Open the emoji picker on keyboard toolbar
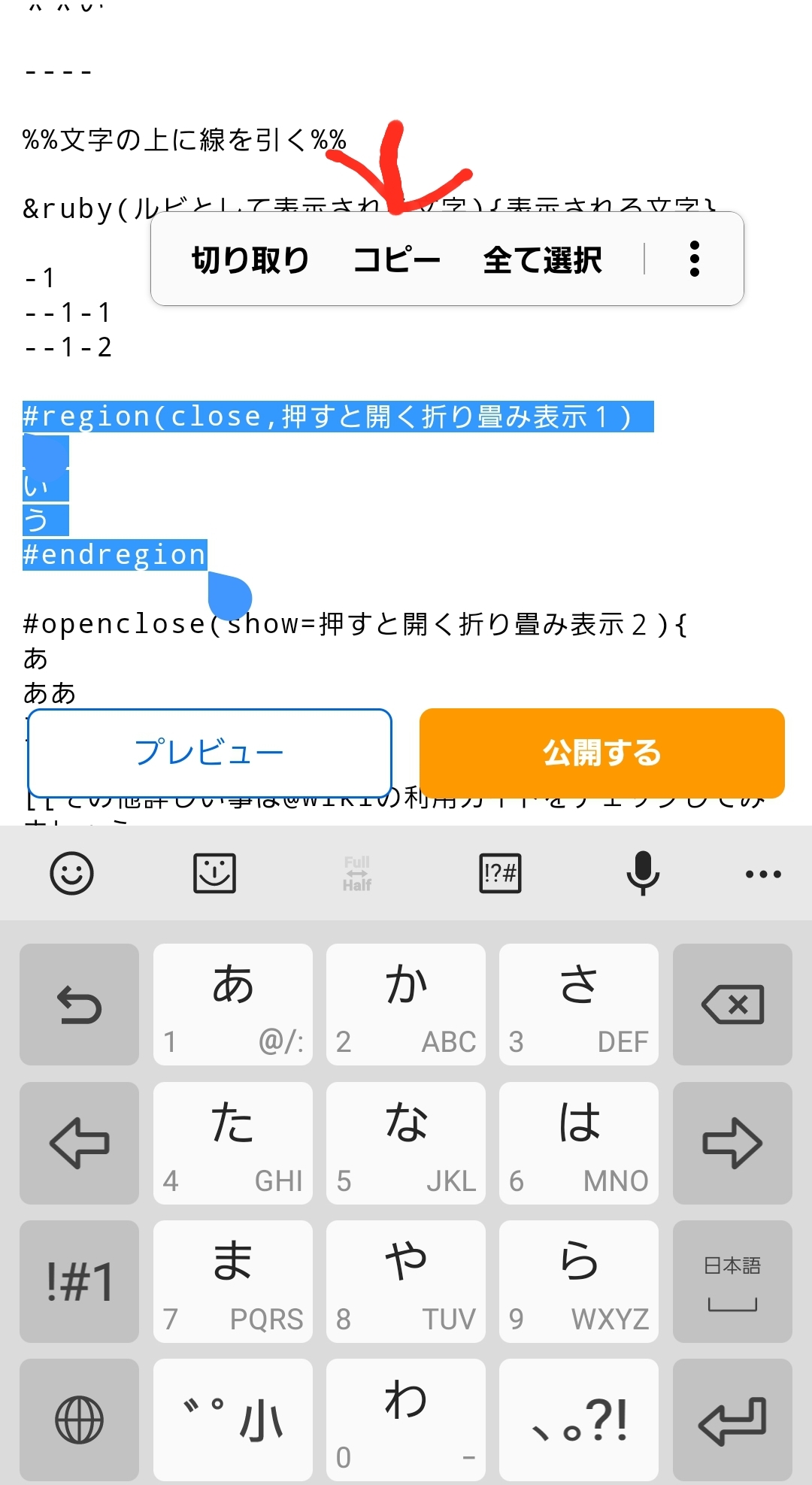Image resolution: width=812 pixels, height=1485 pixels. [x=71, y=874]
